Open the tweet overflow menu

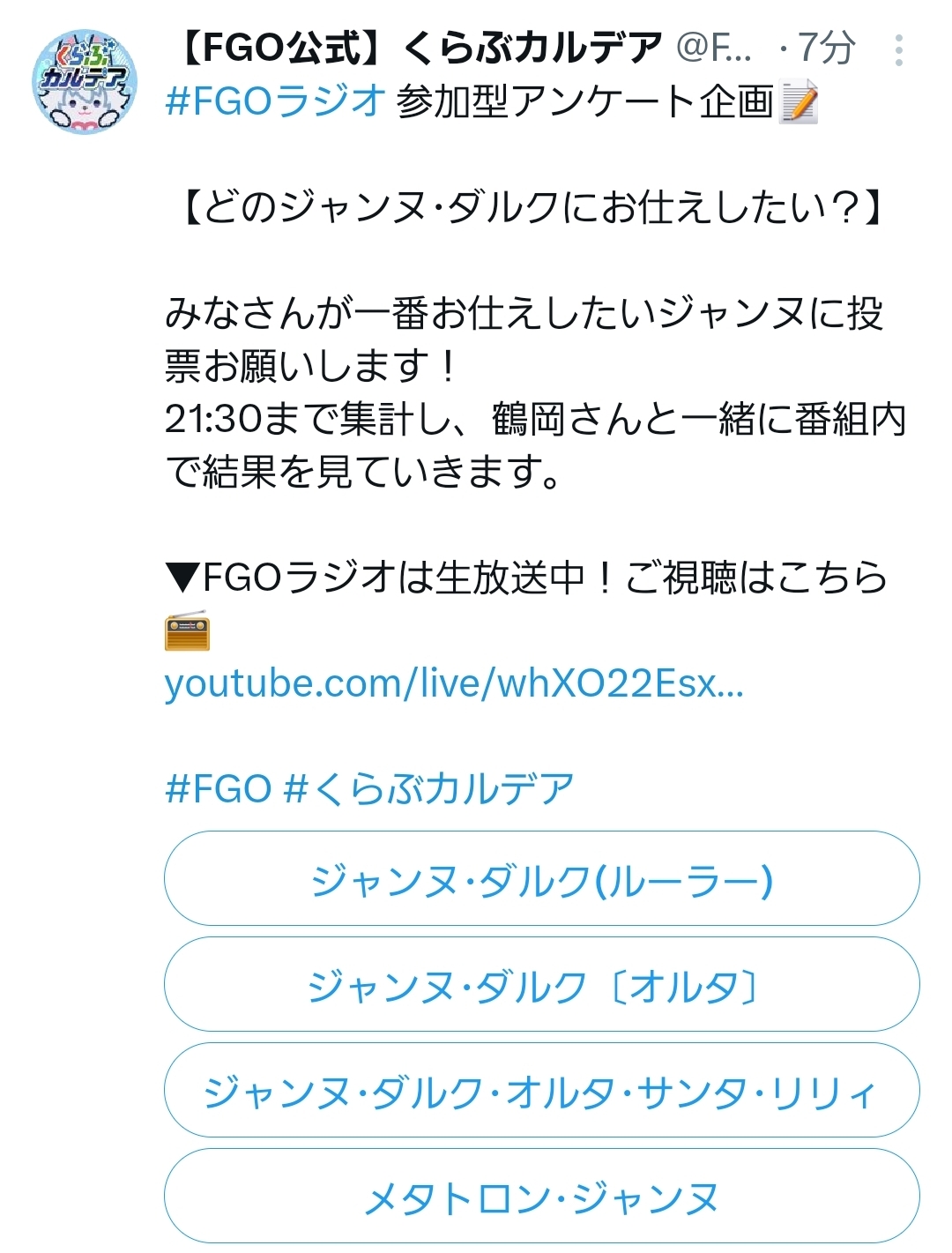tap(898, 50)
